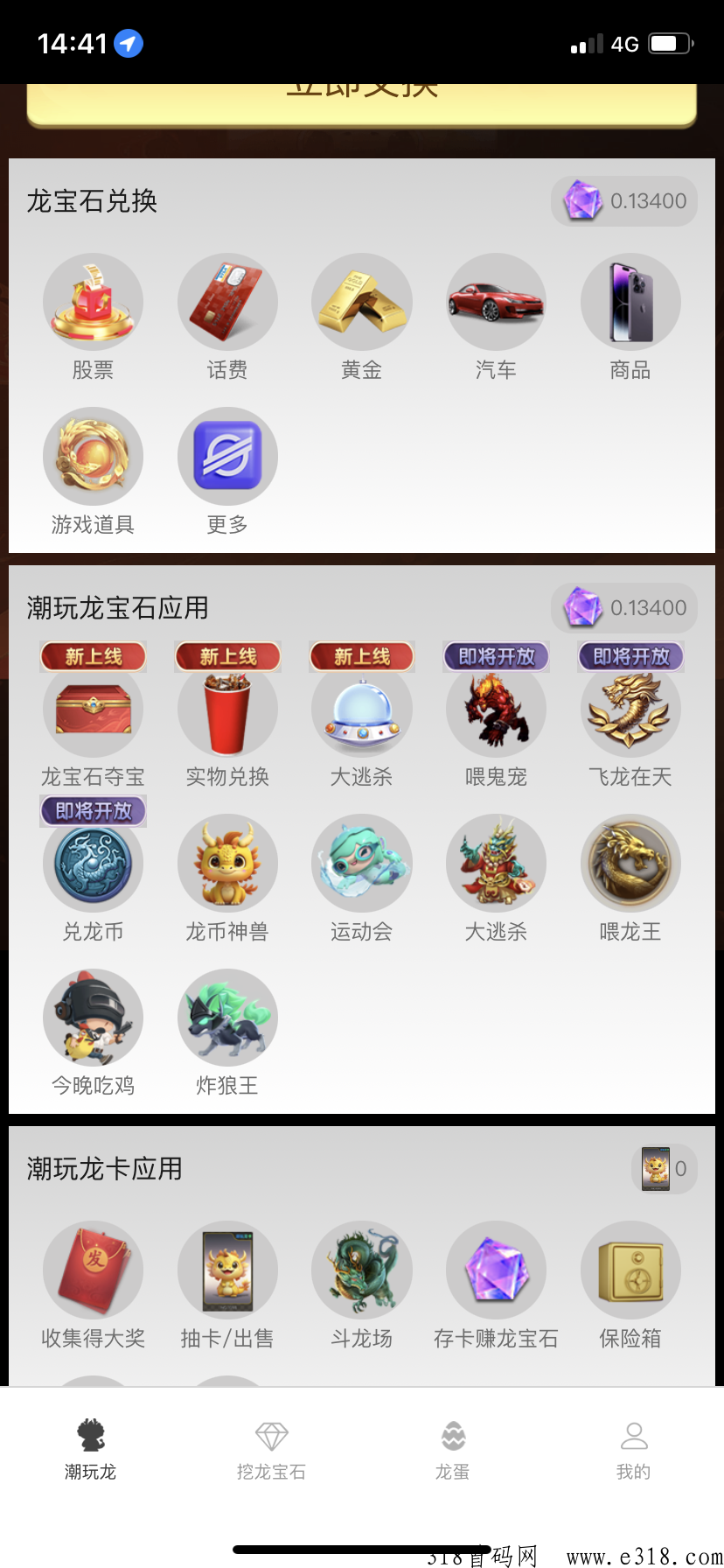Viewport: 724px width, 1568px height.
Task: Choose 汽车 exchange
Action: (x=496, y=318)
